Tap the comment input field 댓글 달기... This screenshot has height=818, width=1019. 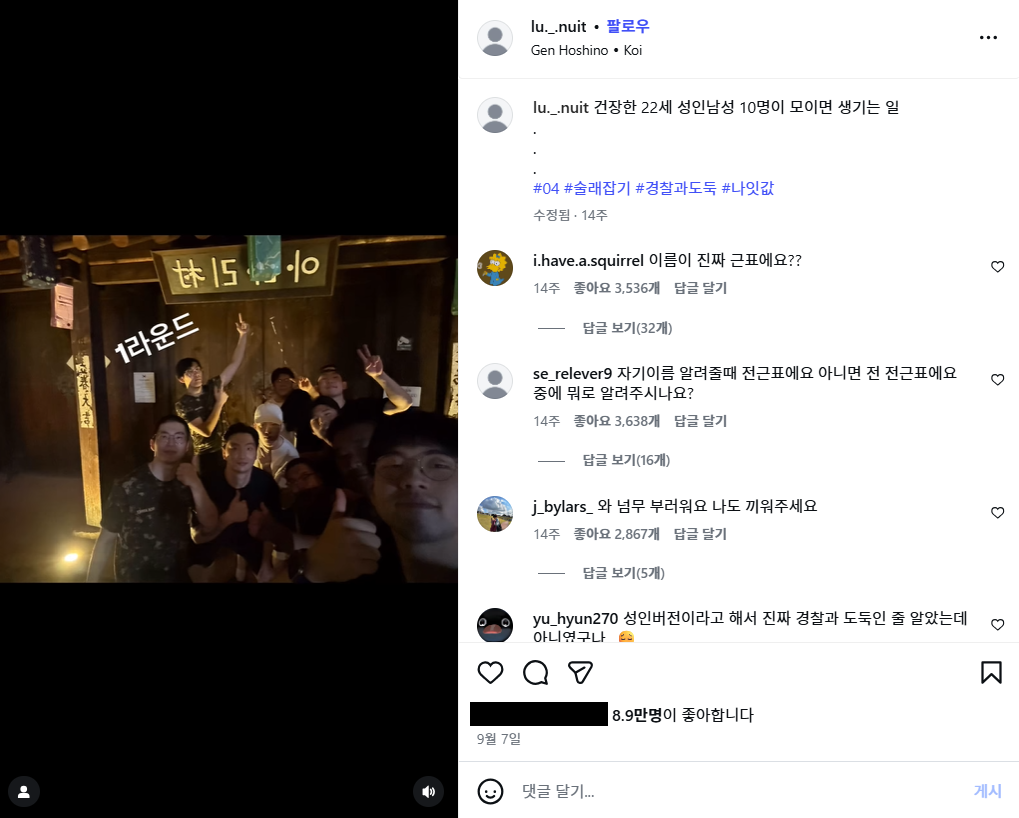point(740,791)
